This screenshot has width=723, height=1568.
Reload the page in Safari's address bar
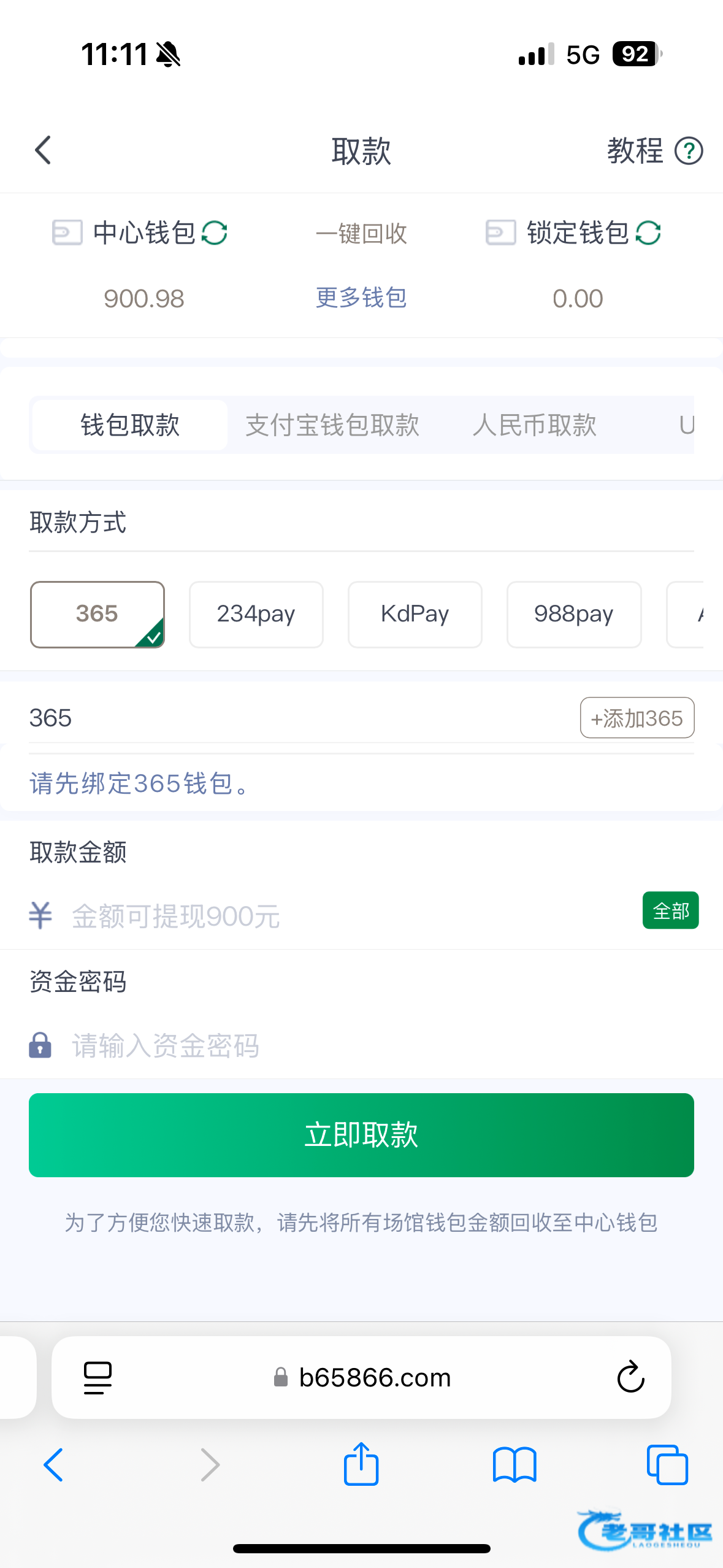[630, 1377]
